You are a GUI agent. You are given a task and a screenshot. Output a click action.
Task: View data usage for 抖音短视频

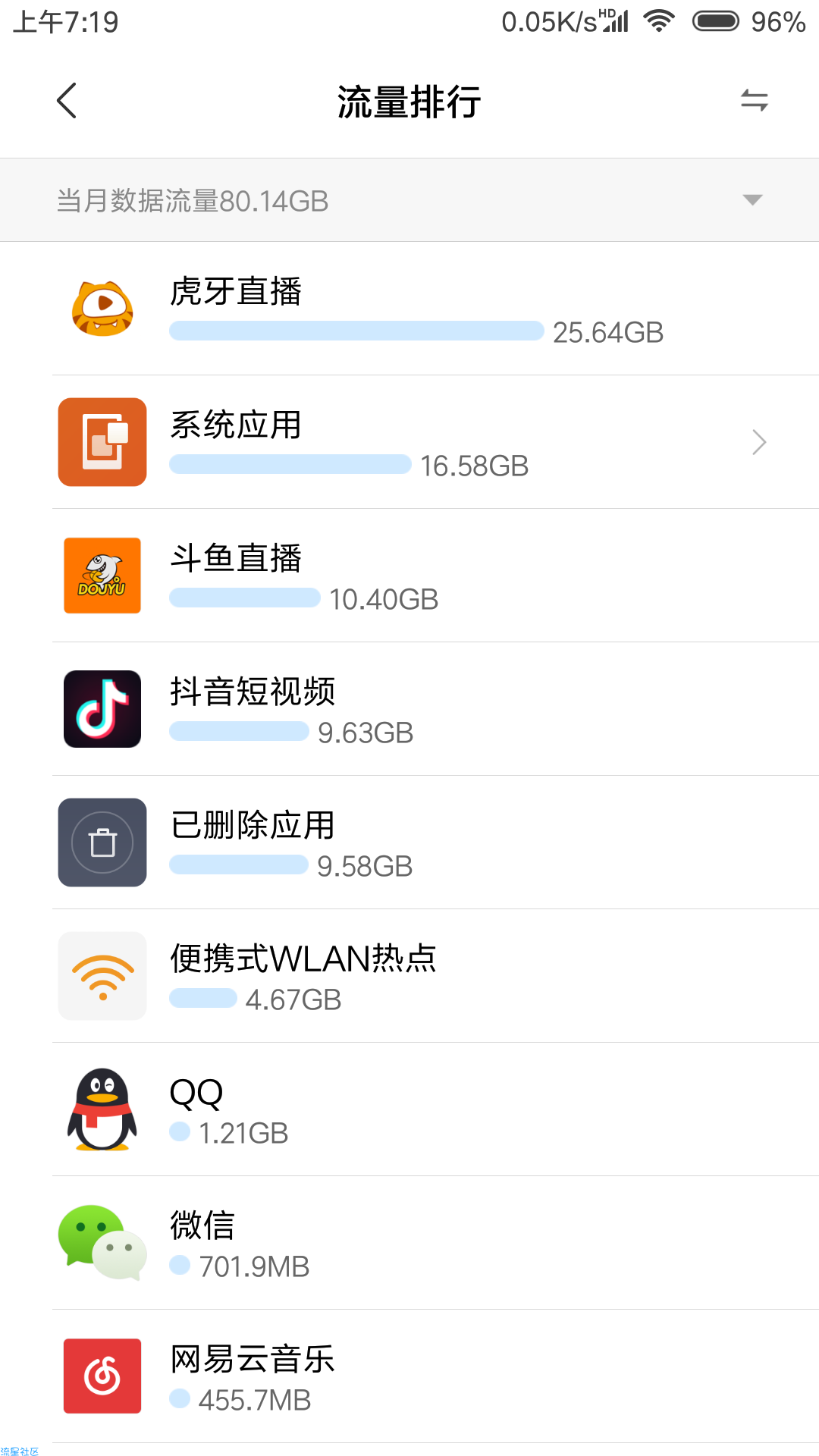pyautogui.click(x=409, y=709)
